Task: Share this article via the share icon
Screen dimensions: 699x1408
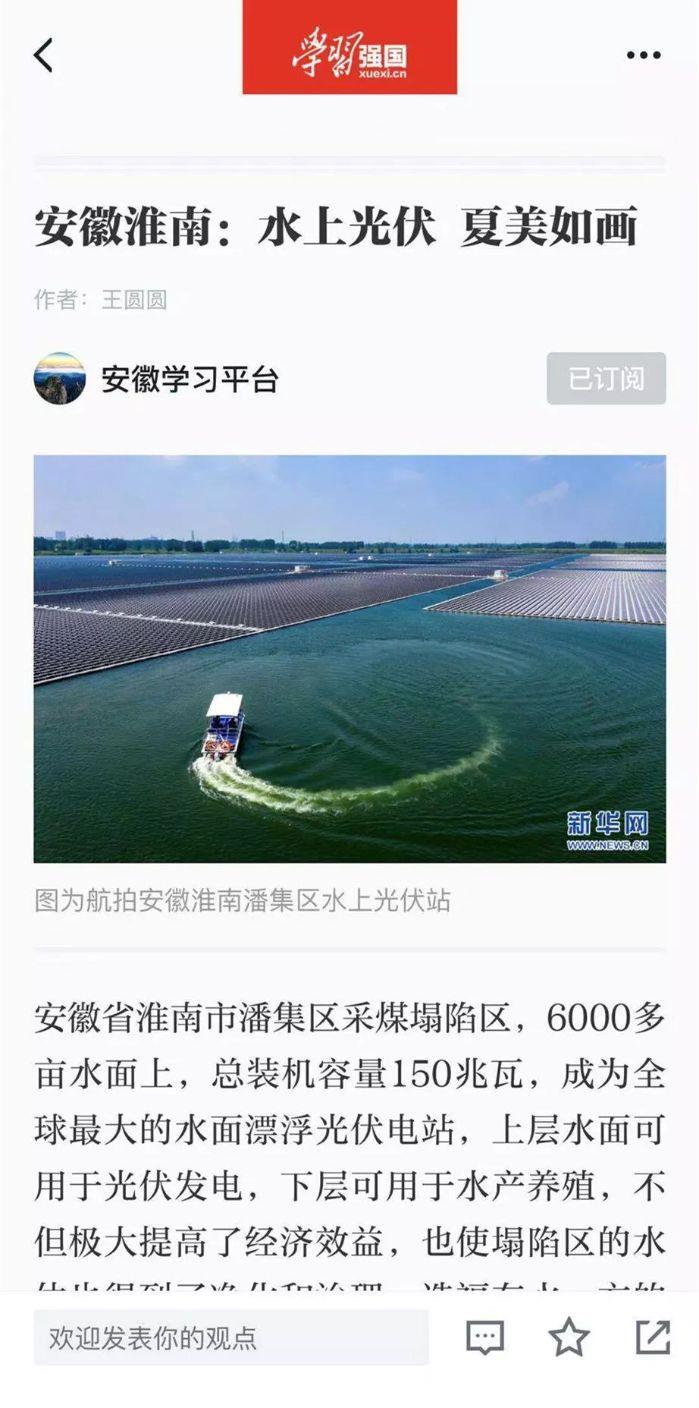Action: point(653,1337)
